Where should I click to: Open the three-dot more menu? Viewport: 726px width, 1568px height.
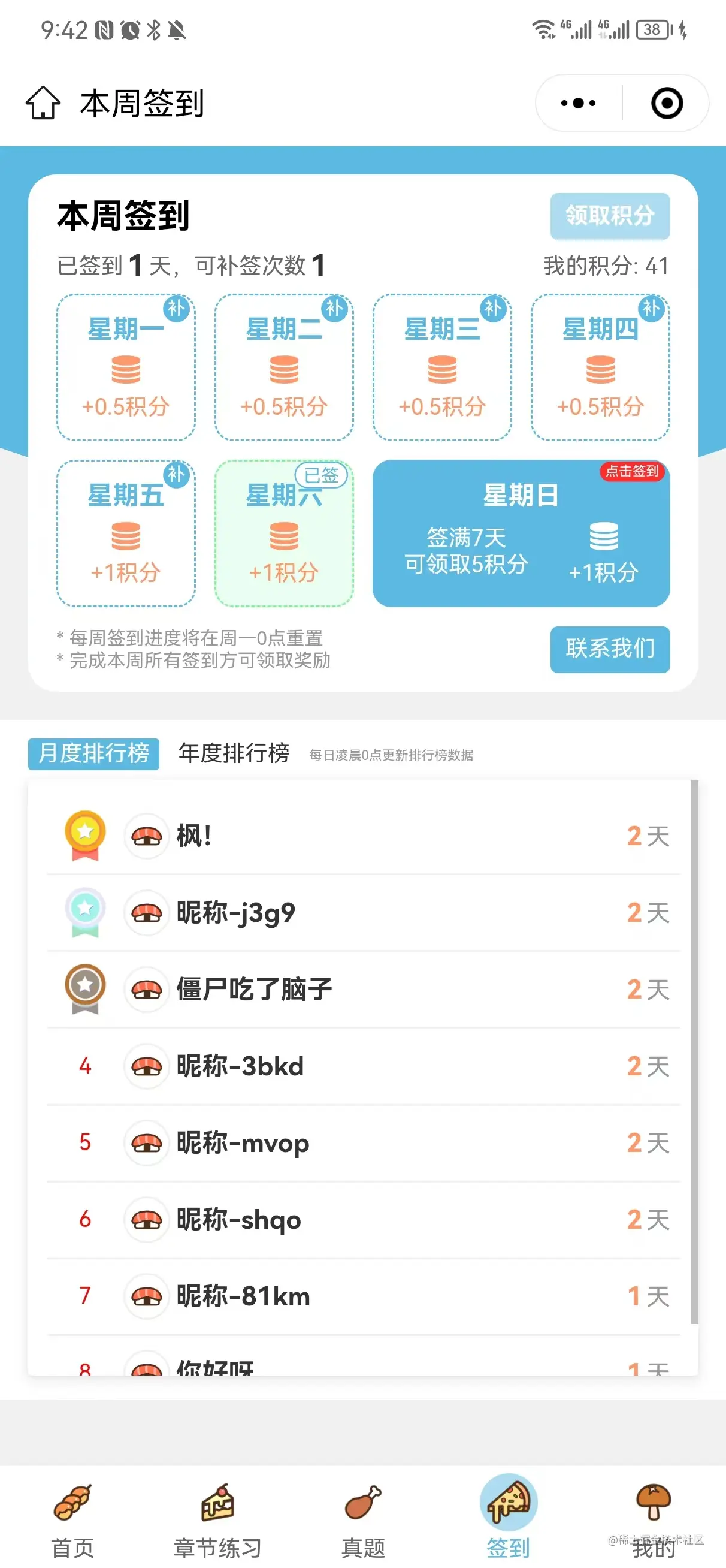point(578,103)
